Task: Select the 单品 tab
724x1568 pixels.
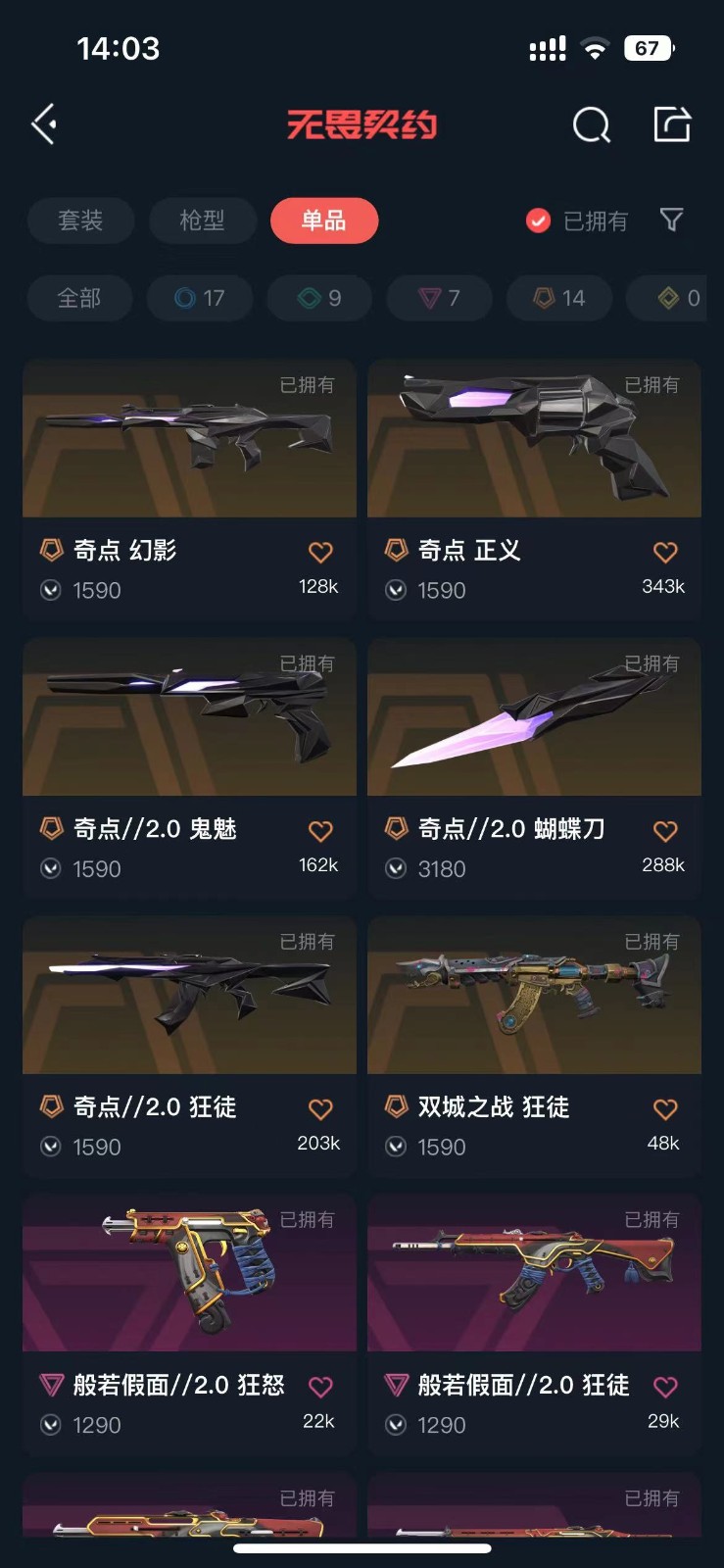Action: pos(323,220)
